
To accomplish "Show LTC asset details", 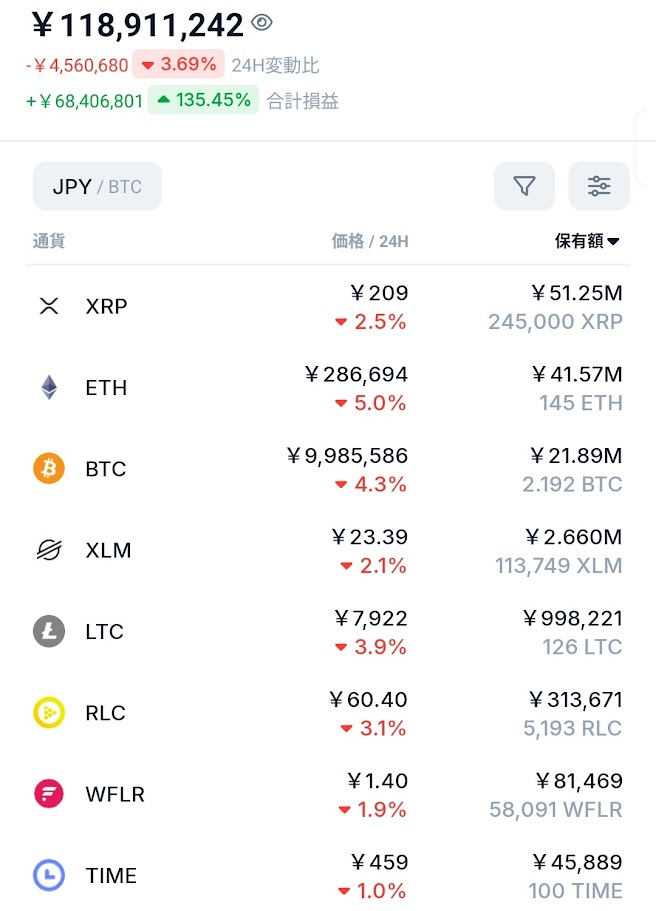I will click(328, 632).
